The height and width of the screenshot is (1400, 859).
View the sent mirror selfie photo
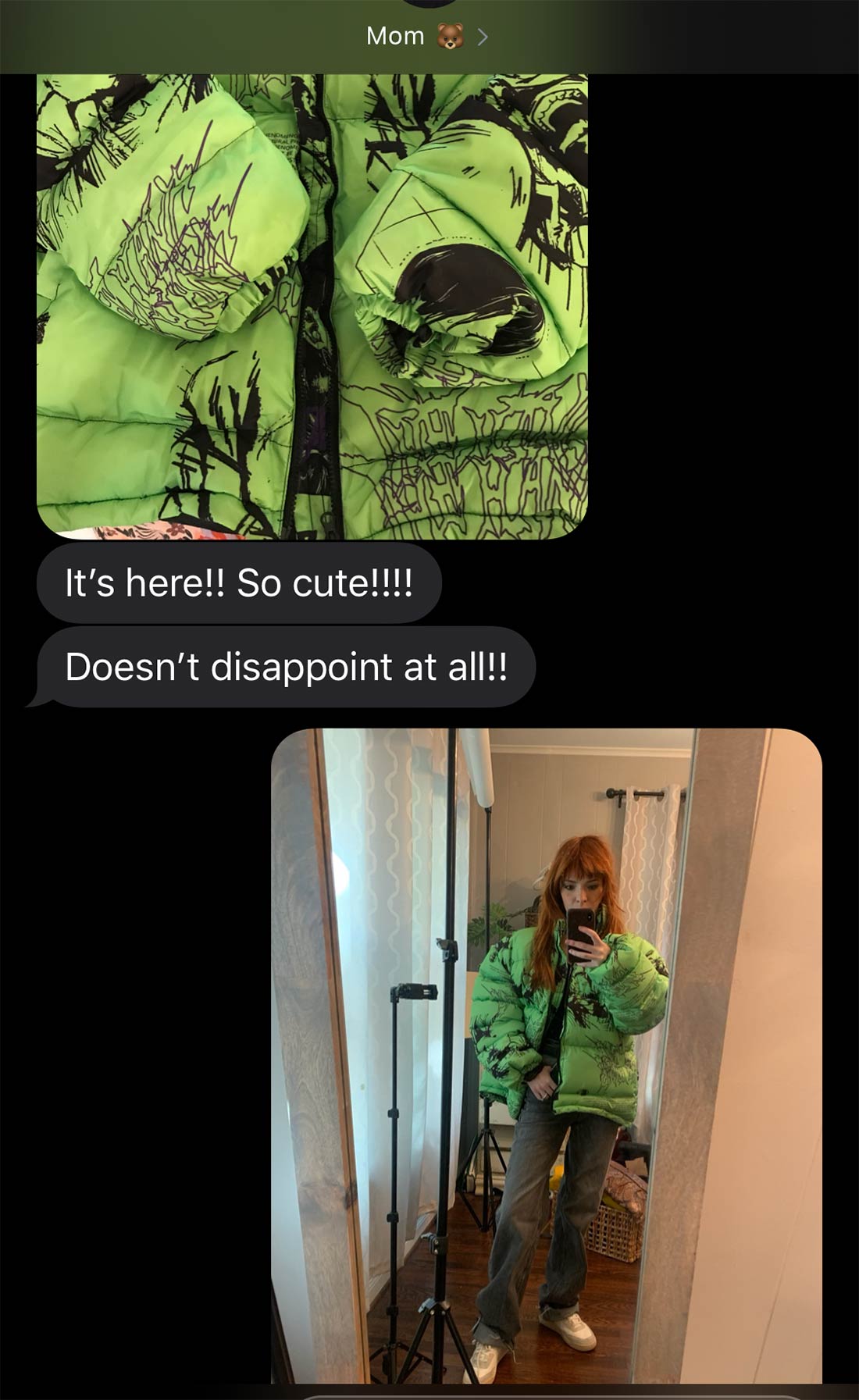tap(546, 1056)
